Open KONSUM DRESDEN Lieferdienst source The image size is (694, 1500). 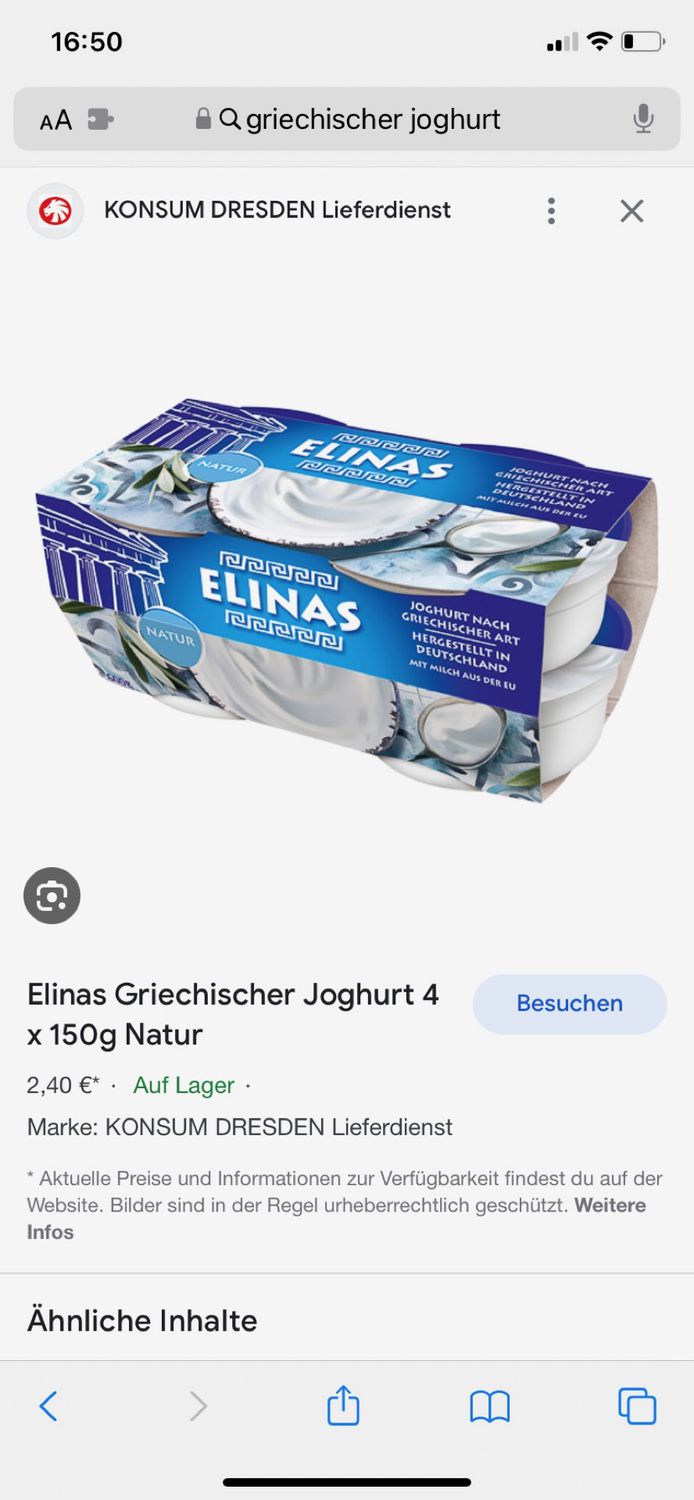point(277,210)
